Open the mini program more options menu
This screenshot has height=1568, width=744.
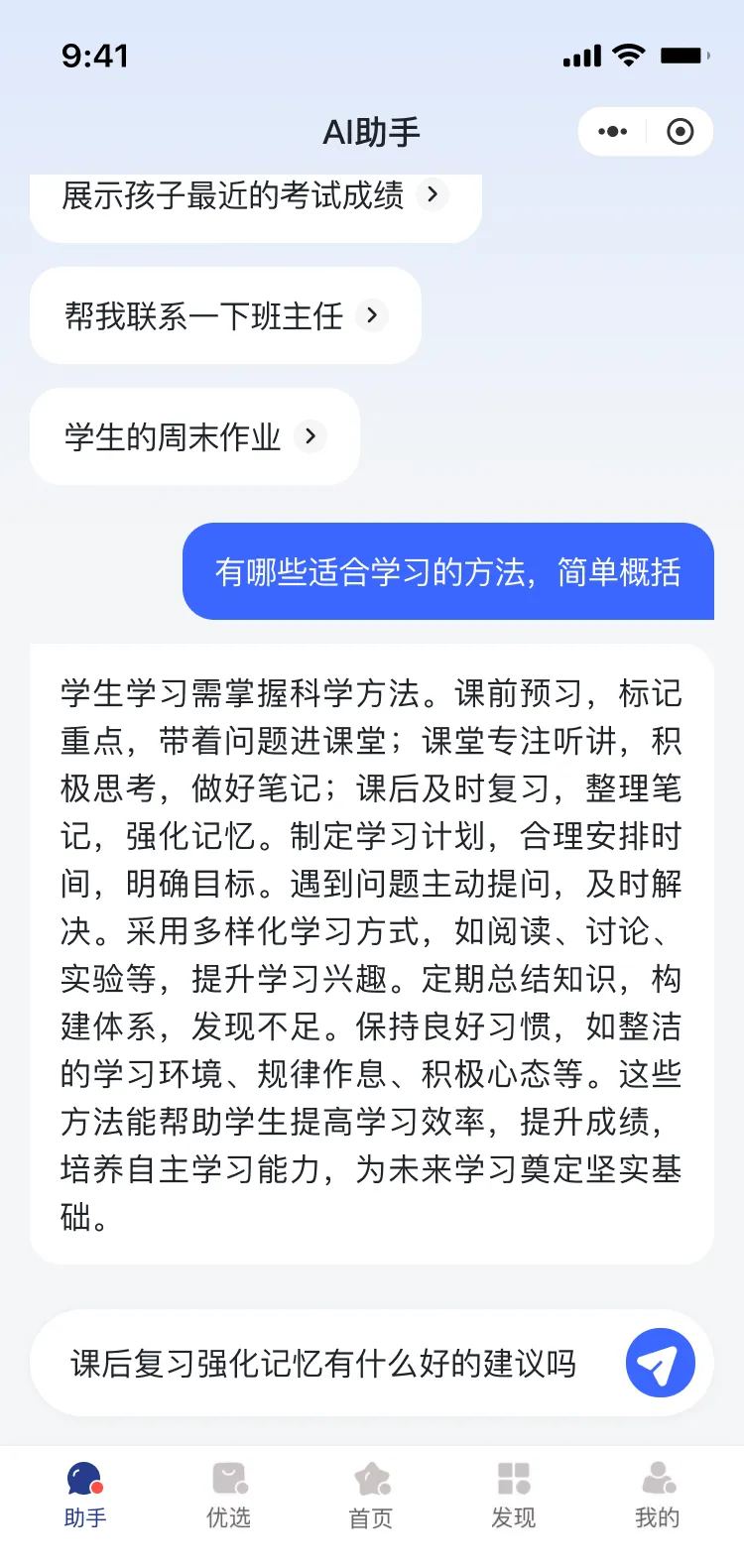pos(613,132)
